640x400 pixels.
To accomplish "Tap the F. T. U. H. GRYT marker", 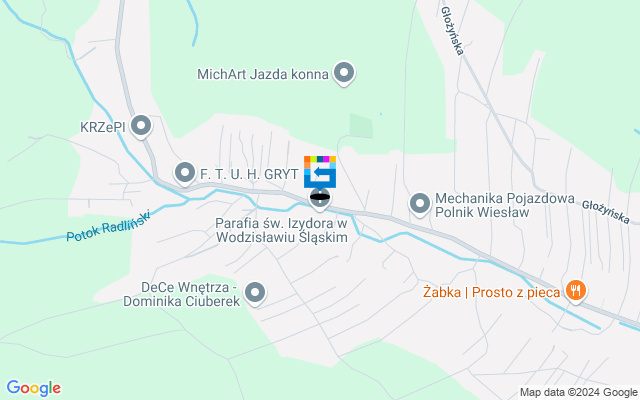I will coord(184,173).
